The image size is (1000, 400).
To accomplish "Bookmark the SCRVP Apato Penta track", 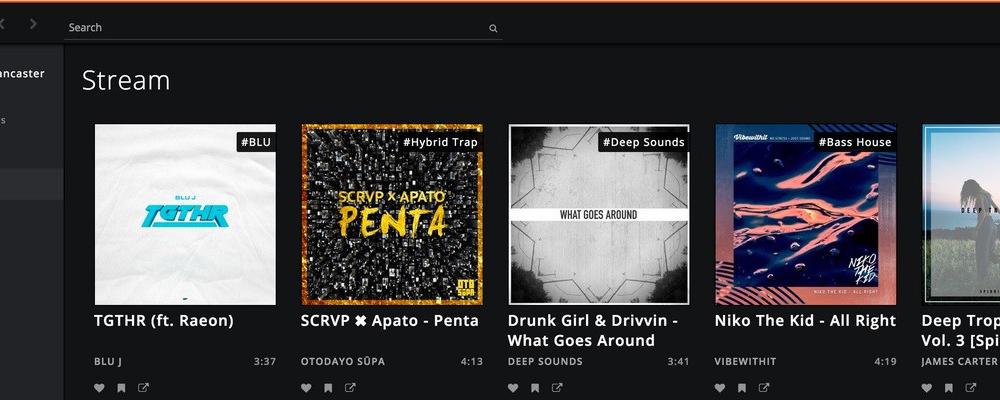I will click(x=328, y=388).
